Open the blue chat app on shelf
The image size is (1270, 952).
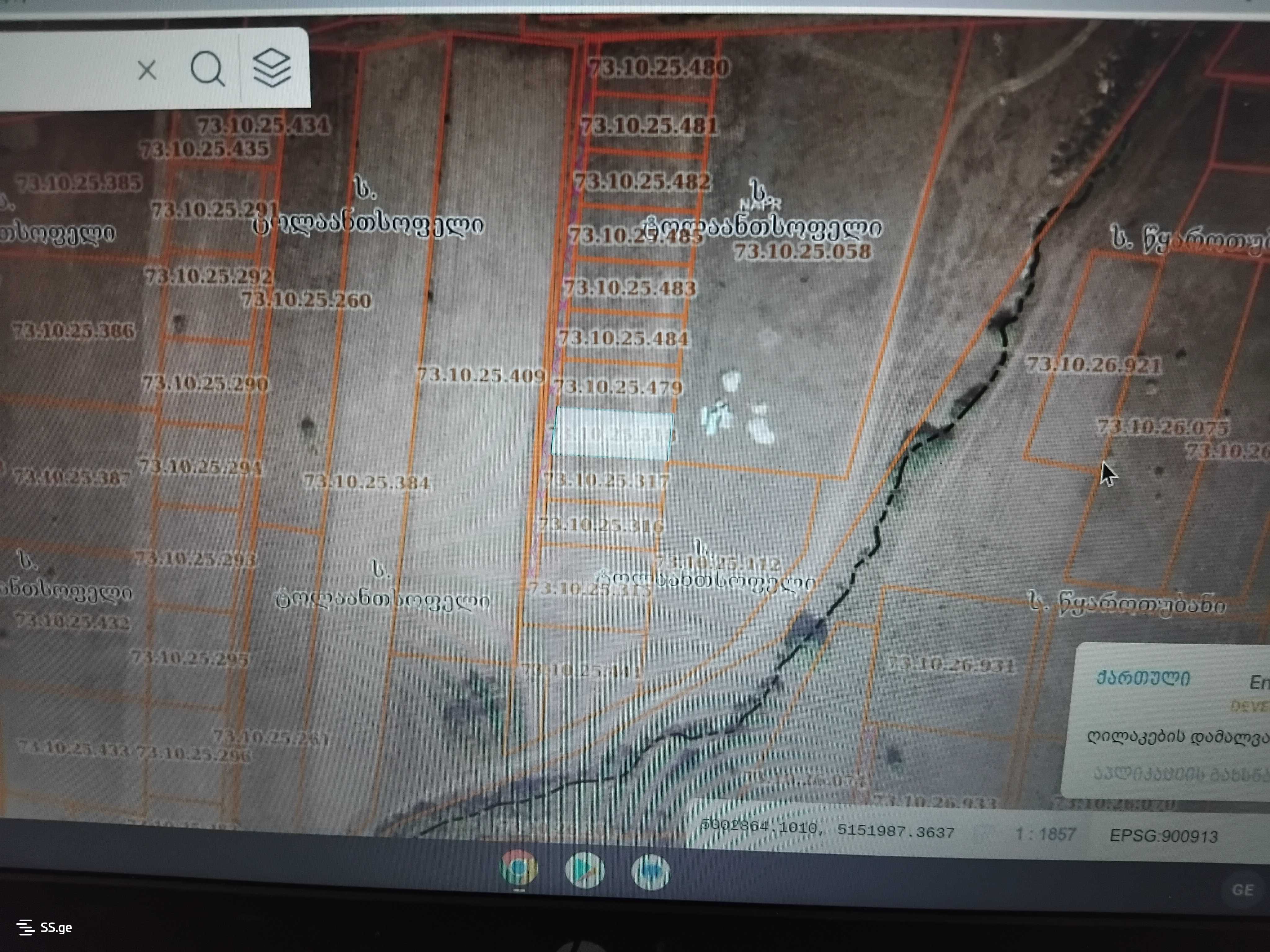coord(651,872)
